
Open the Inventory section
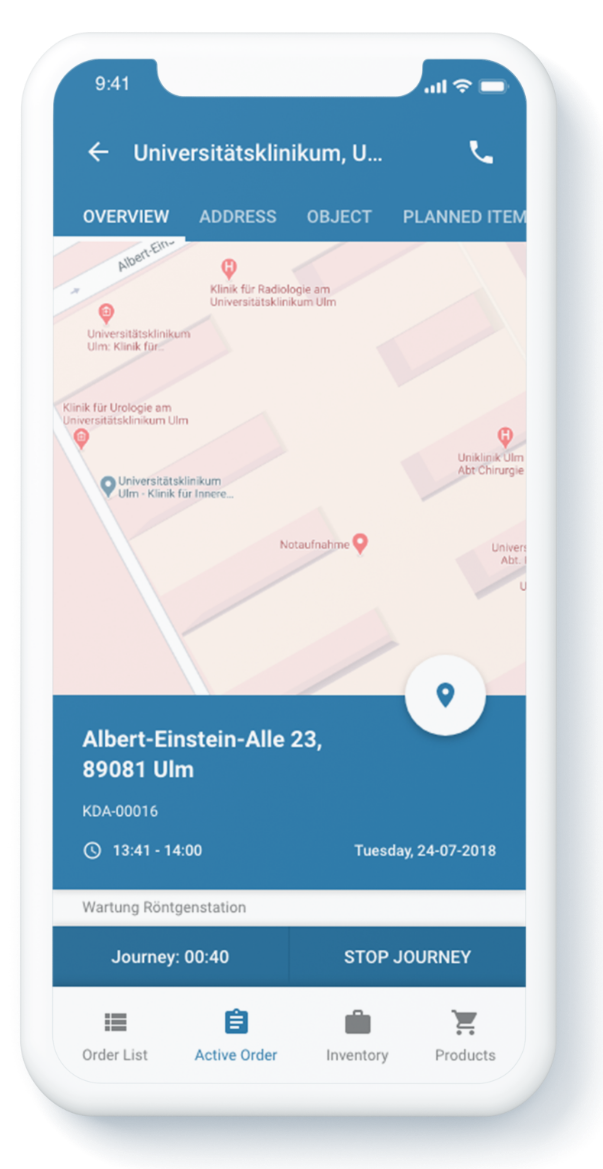357,1036
